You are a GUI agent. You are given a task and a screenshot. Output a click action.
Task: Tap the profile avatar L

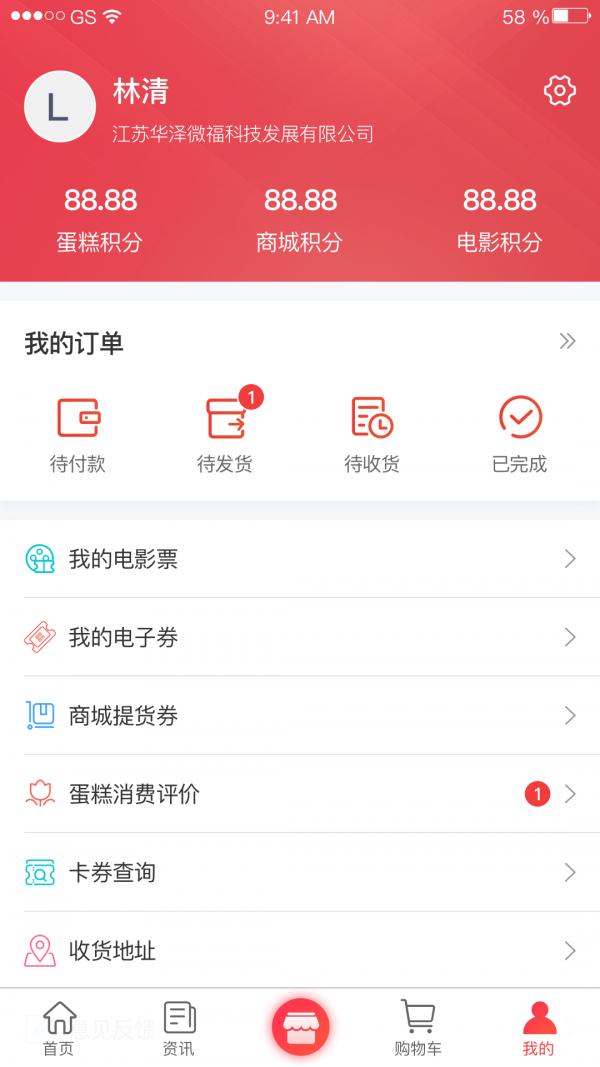pos(59,106)
